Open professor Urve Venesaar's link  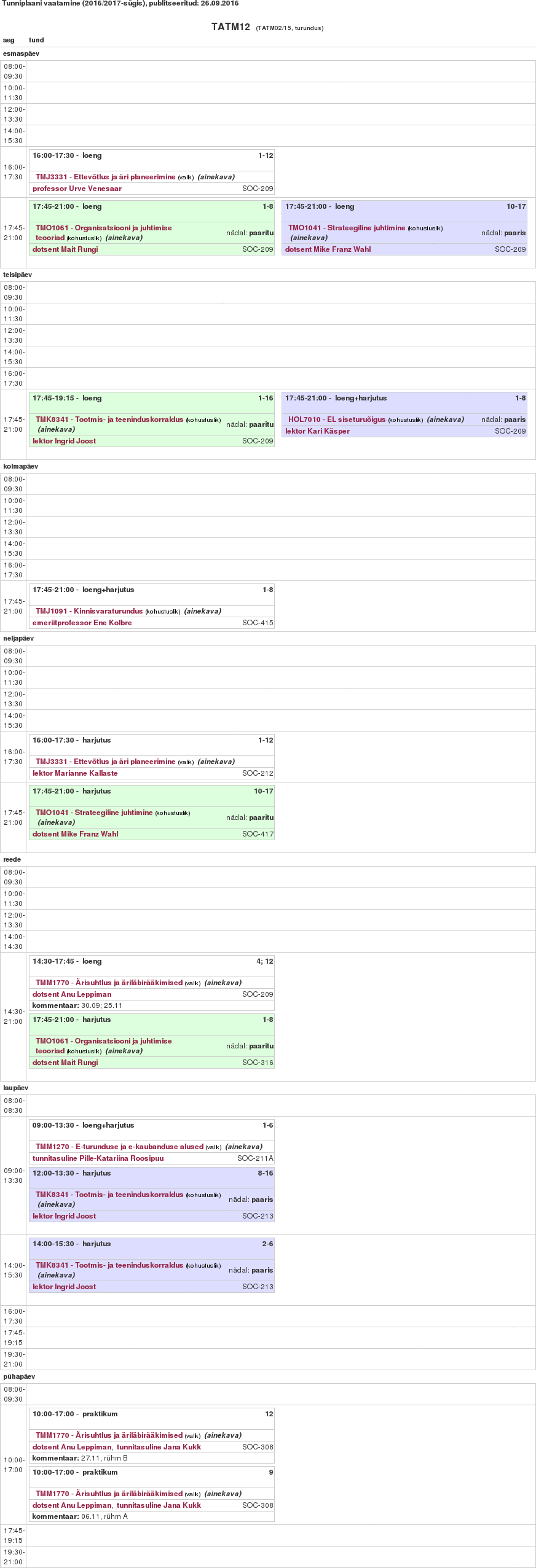tap(77, 189)
